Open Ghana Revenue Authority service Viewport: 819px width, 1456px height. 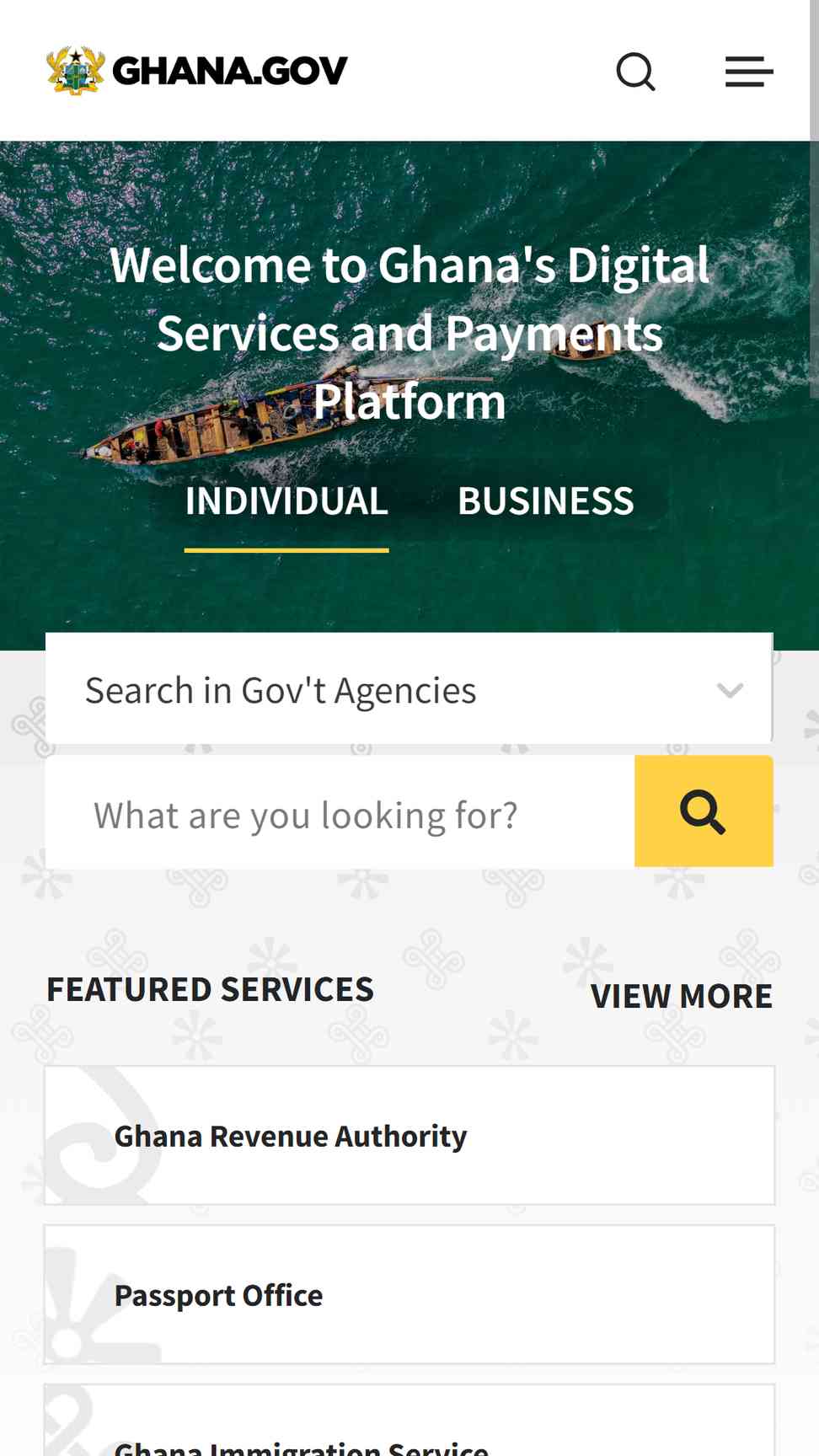click(409, 1136)
